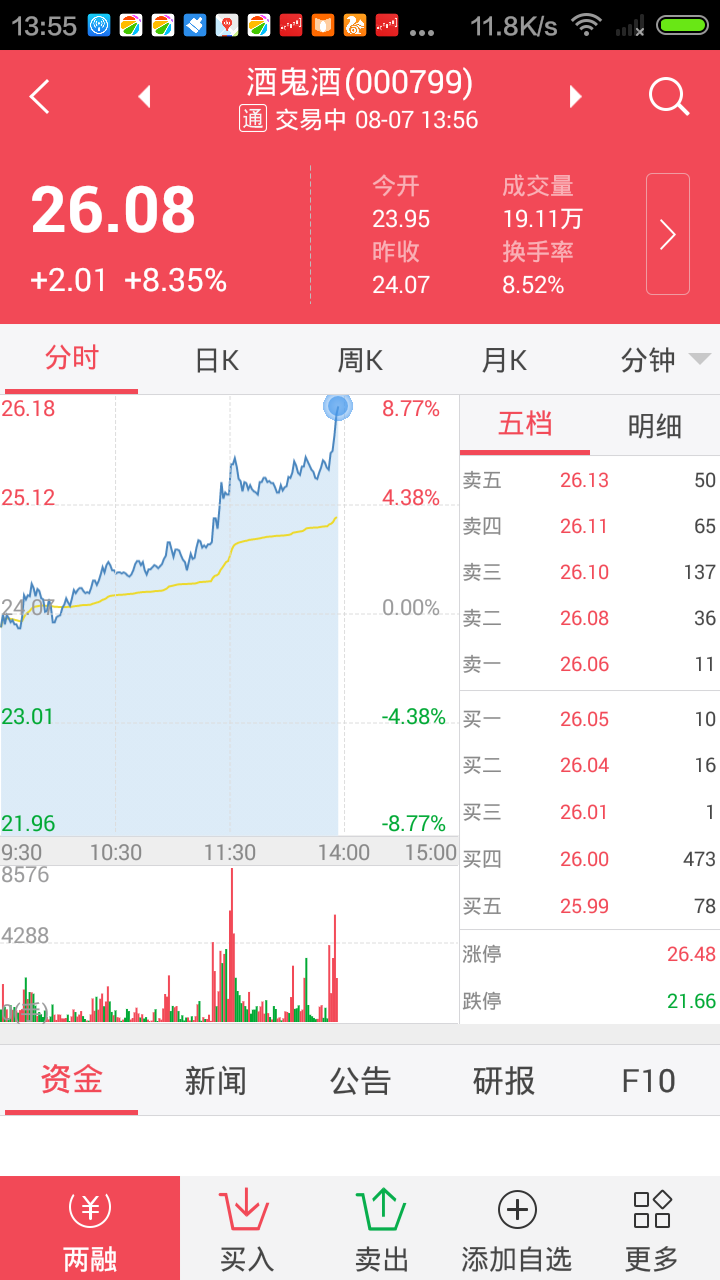This screenshot has height=1280, width=720.
Task: Switch to the 日K daily chart tab
Action: (215, 360)
